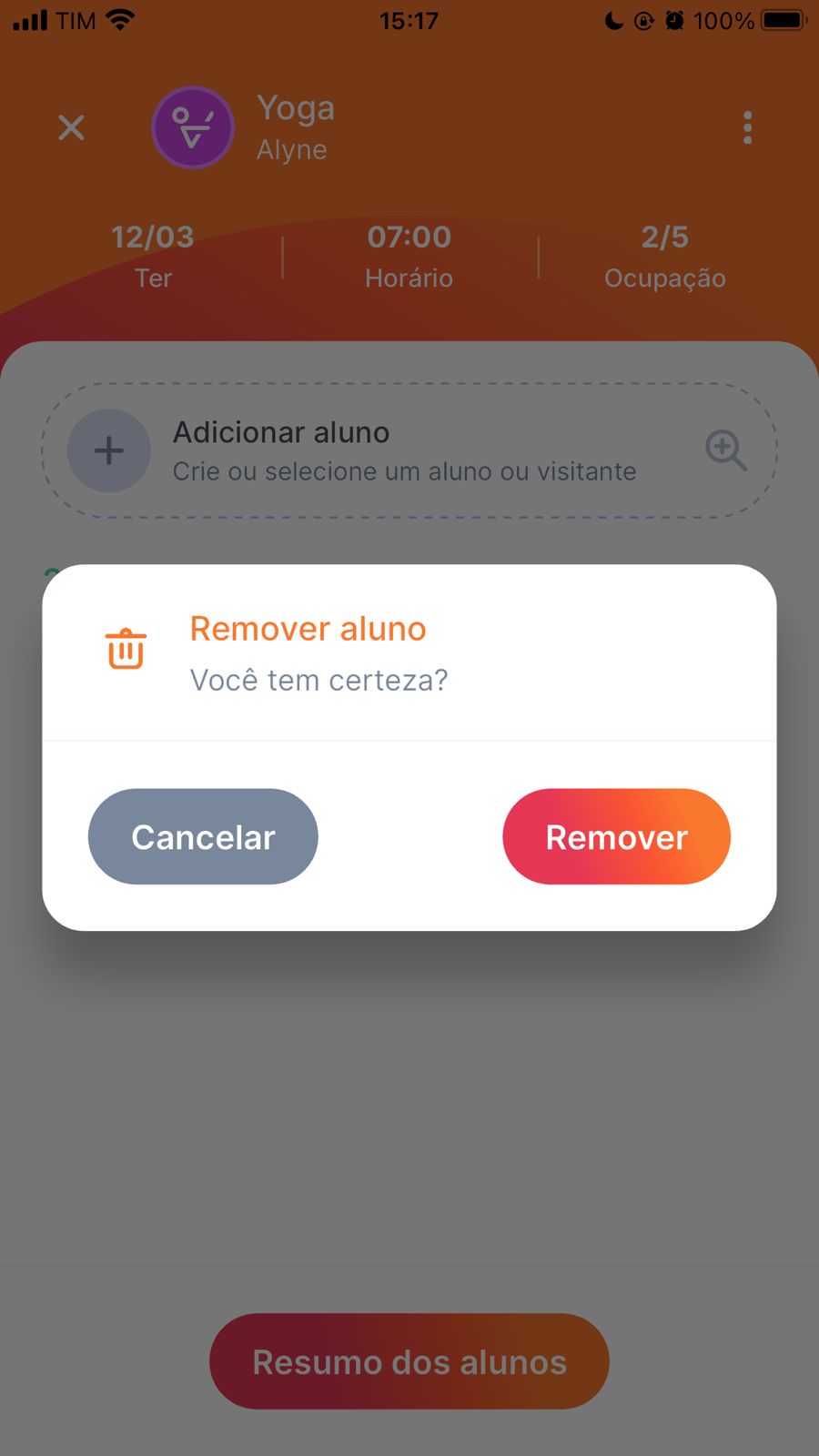Close the Yoga class screen
The height and width of the screenshot is (1456, 819).
71,127
